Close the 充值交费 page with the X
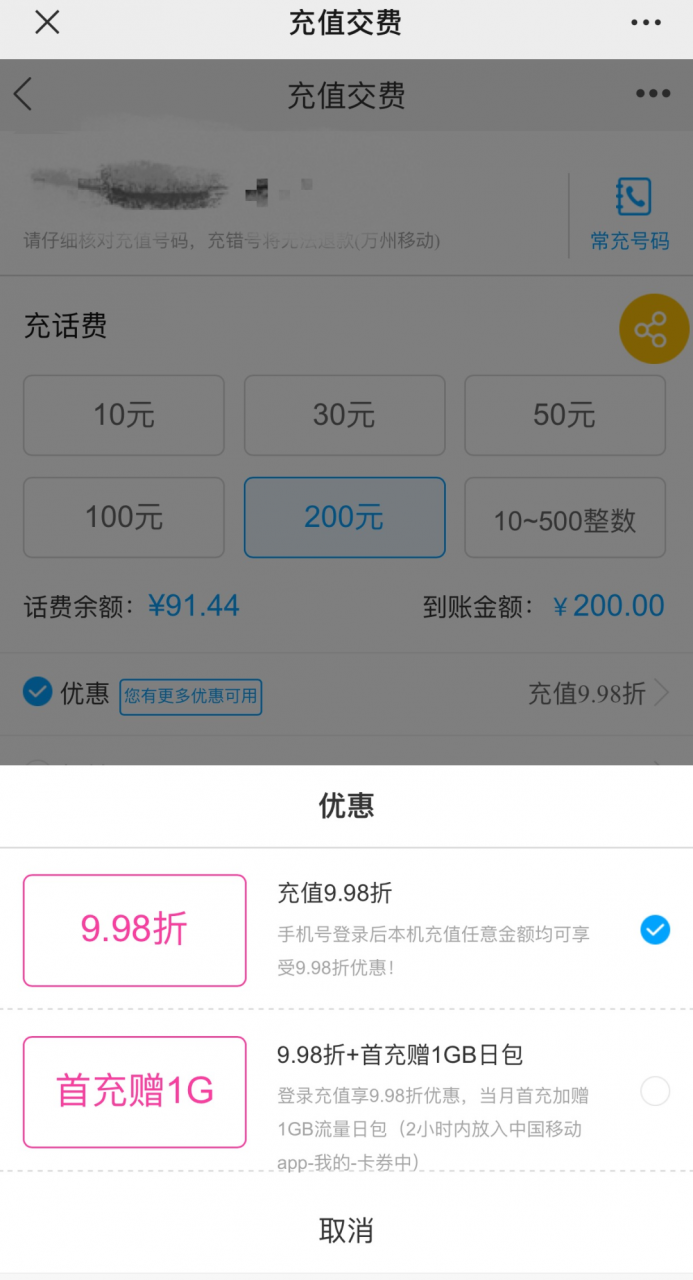Viewport: 693px width, 1280px height. click(47, 23)
